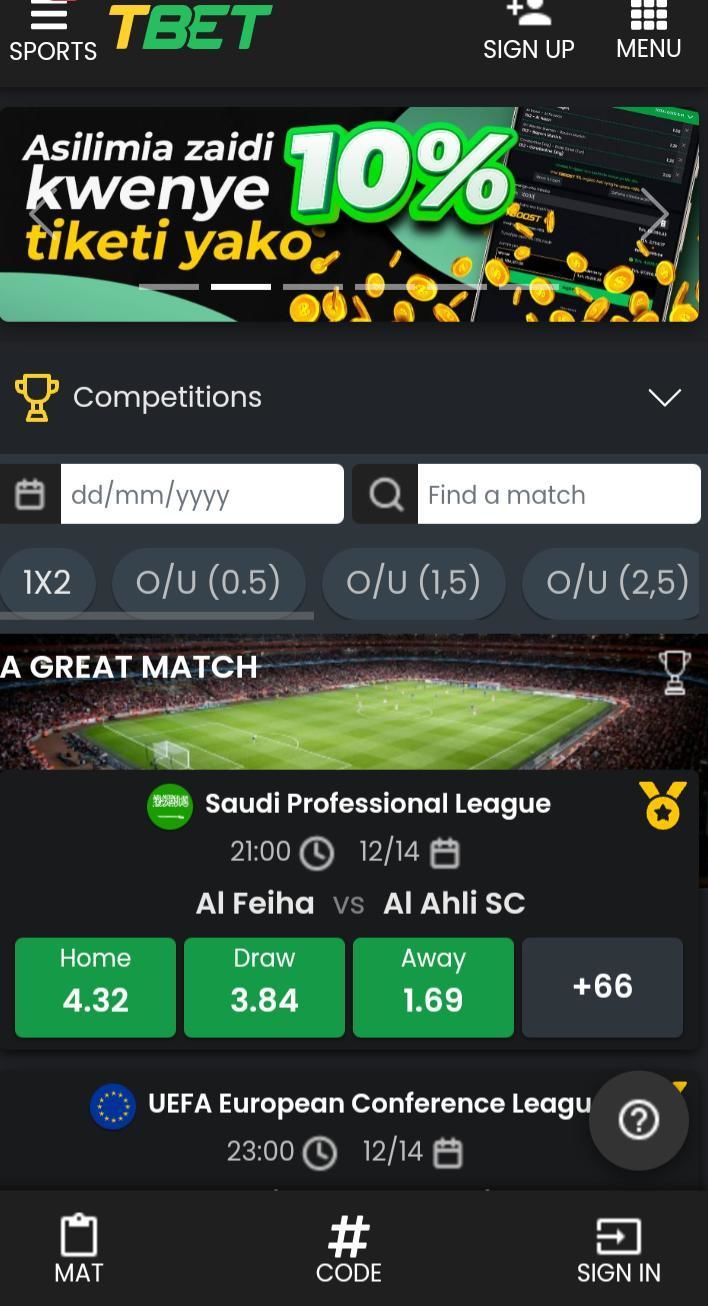Focus the Find a match search box
708x1306 pixels.
pyautogui.click(x=558, y=494)
